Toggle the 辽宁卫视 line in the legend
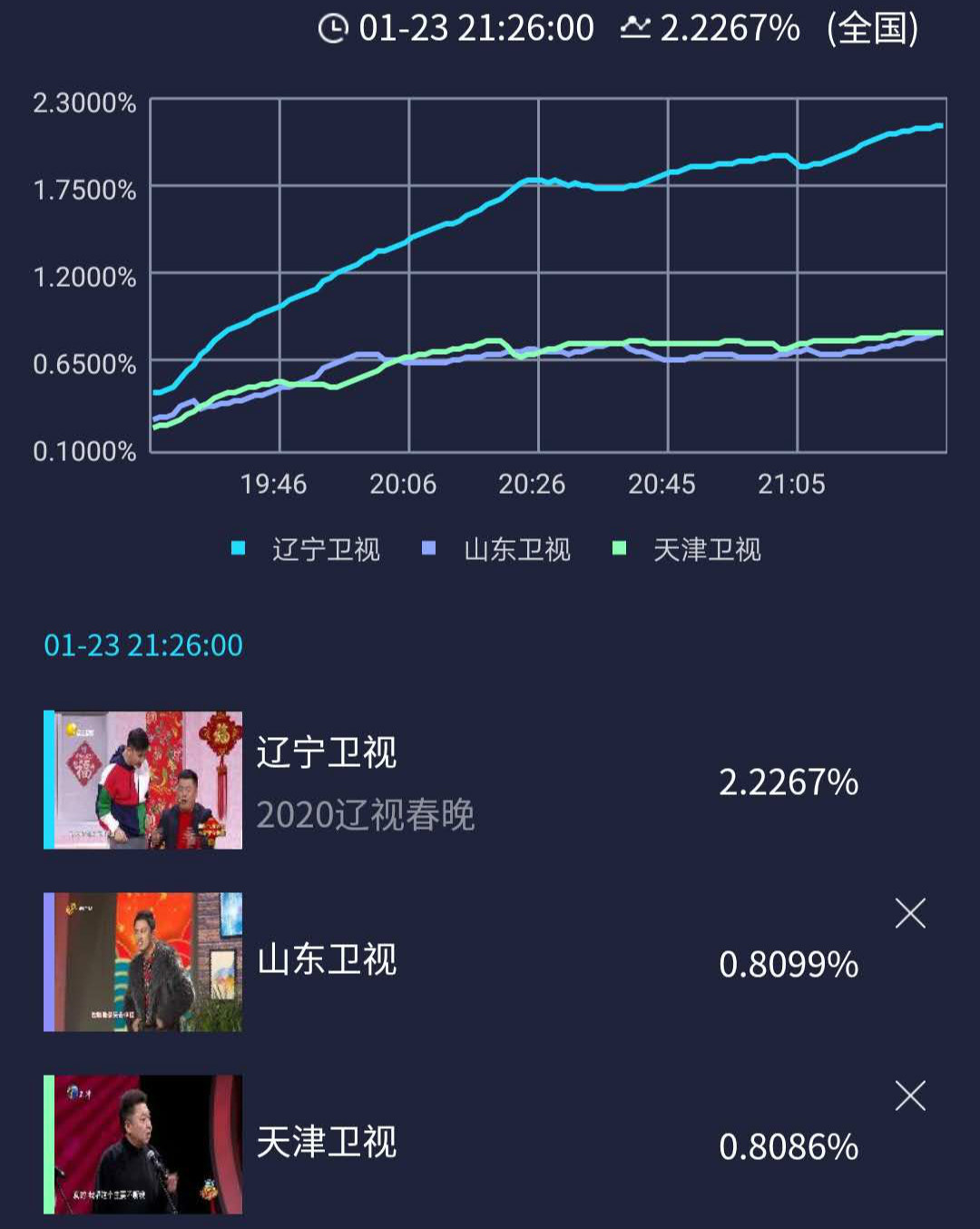 (307, 549)
